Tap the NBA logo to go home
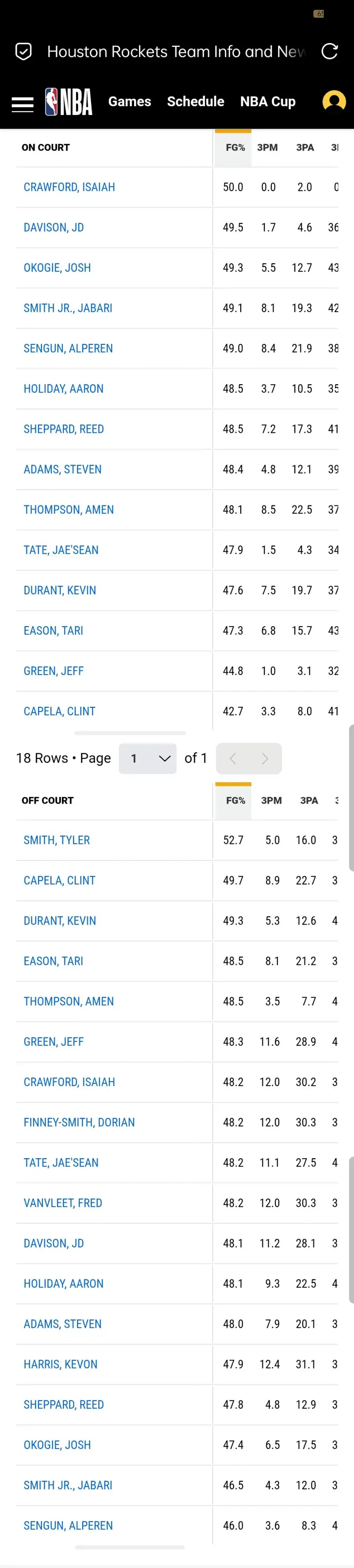Viewport: 354px width, 1568px height. tap(69, 102)
